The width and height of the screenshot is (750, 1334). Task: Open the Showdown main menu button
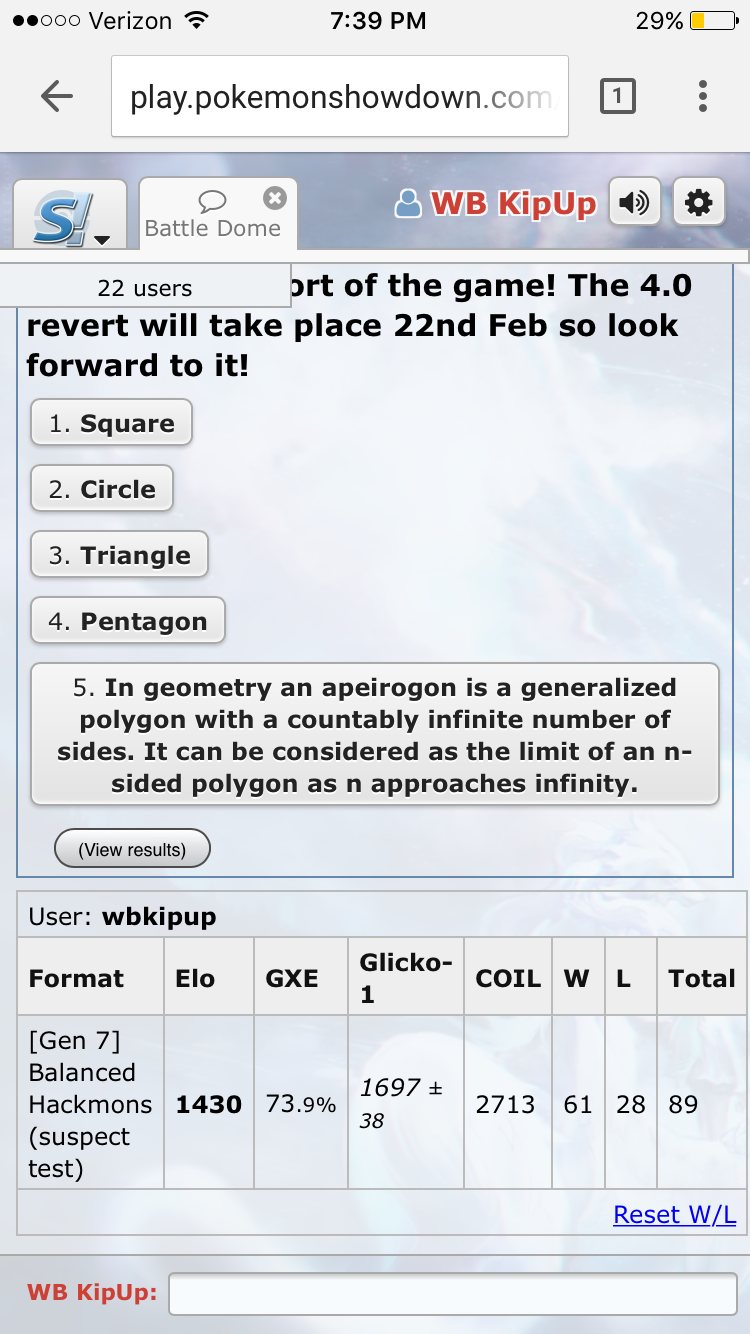(70, 214)
